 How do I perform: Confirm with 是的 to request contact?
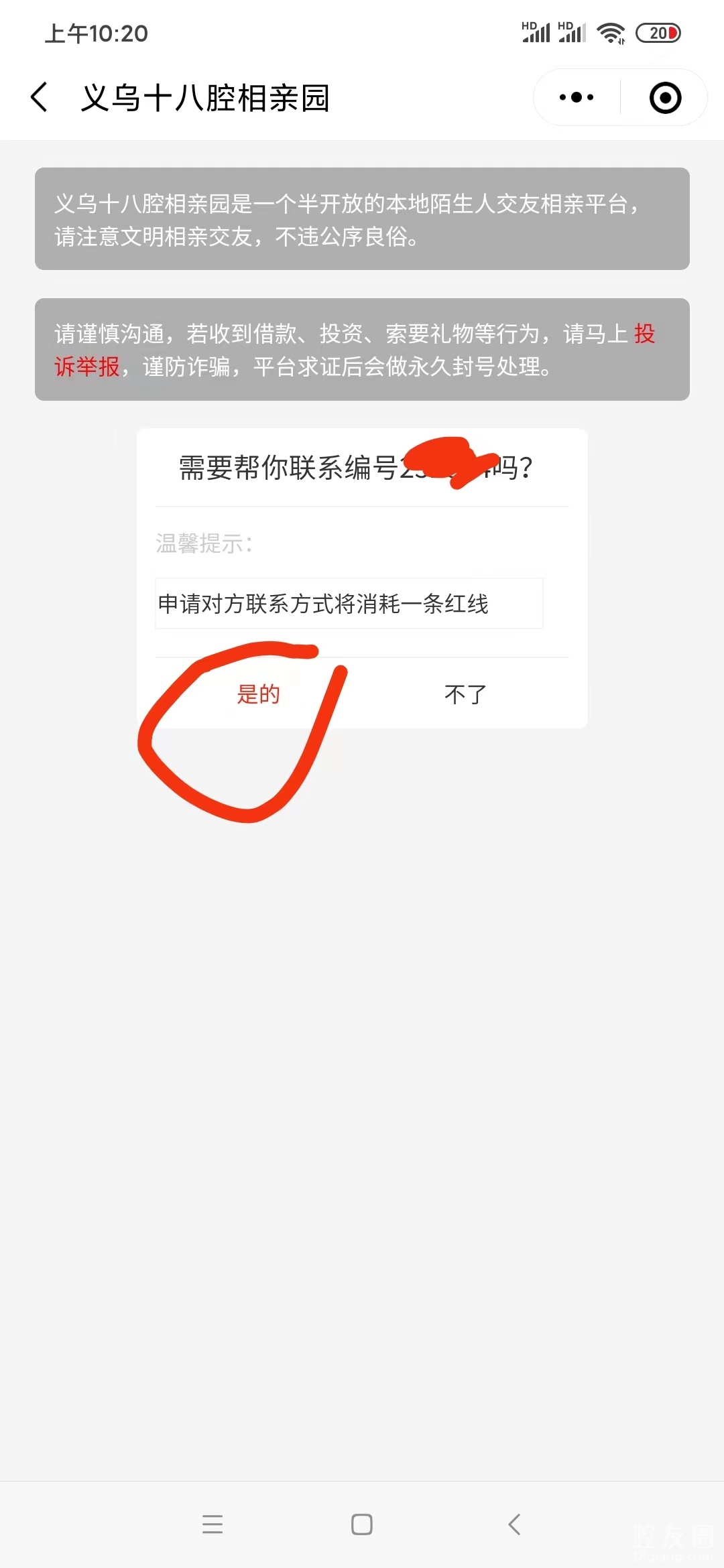[x=259, y=694]
